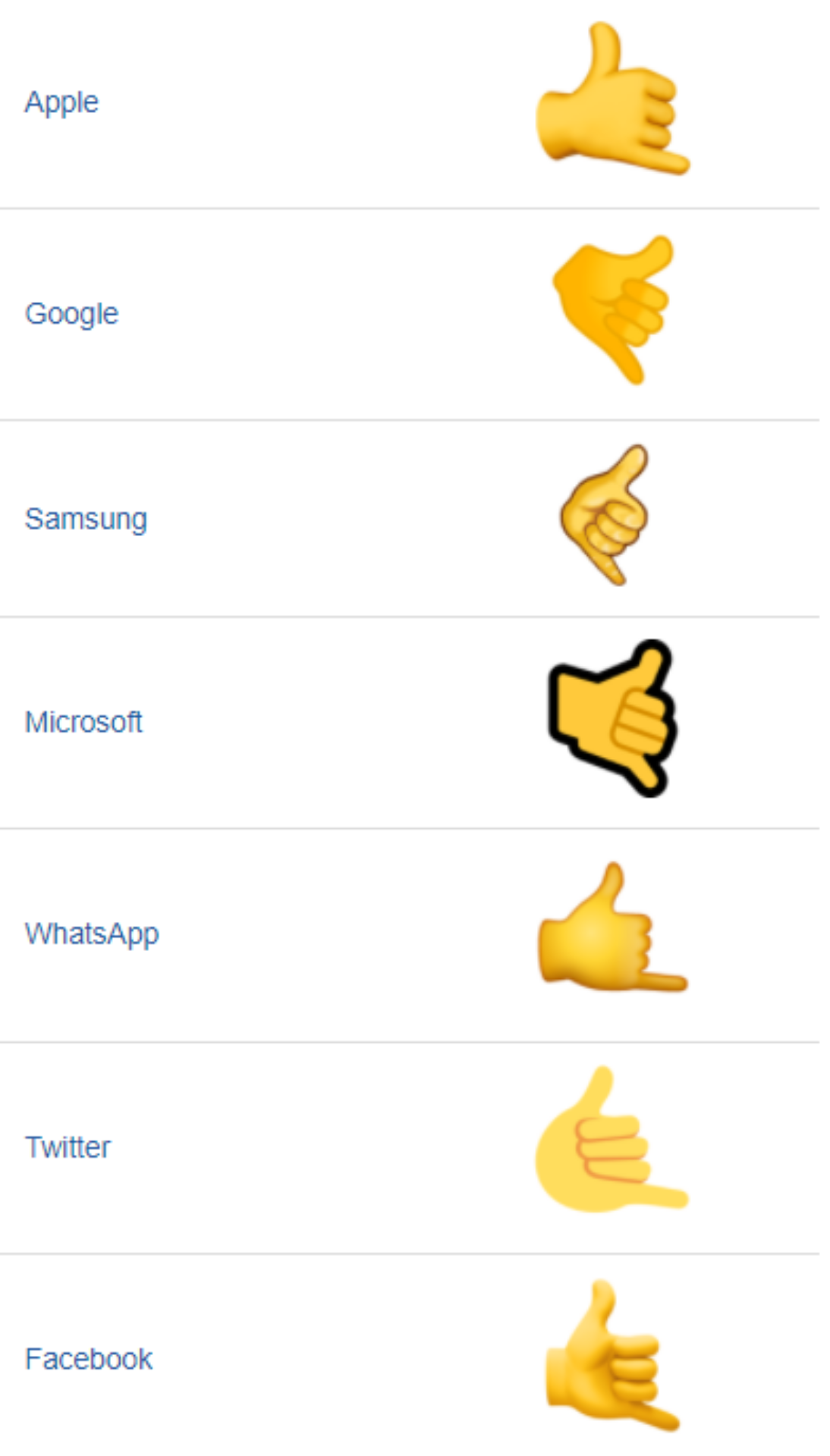Go to the Twitter link
The height and width of the screenshot is (1456, 830).
click(x=68, y=1147)
